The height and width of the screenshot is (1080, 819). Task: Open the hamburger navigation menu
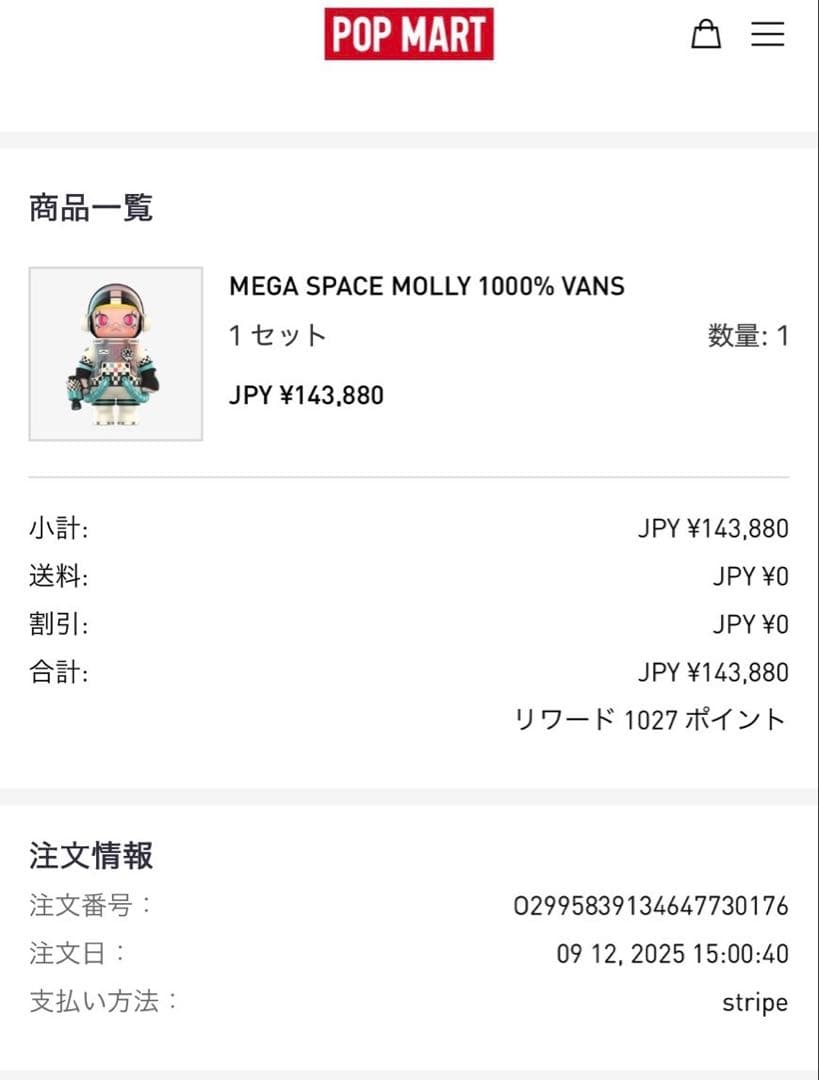point(767,34)
